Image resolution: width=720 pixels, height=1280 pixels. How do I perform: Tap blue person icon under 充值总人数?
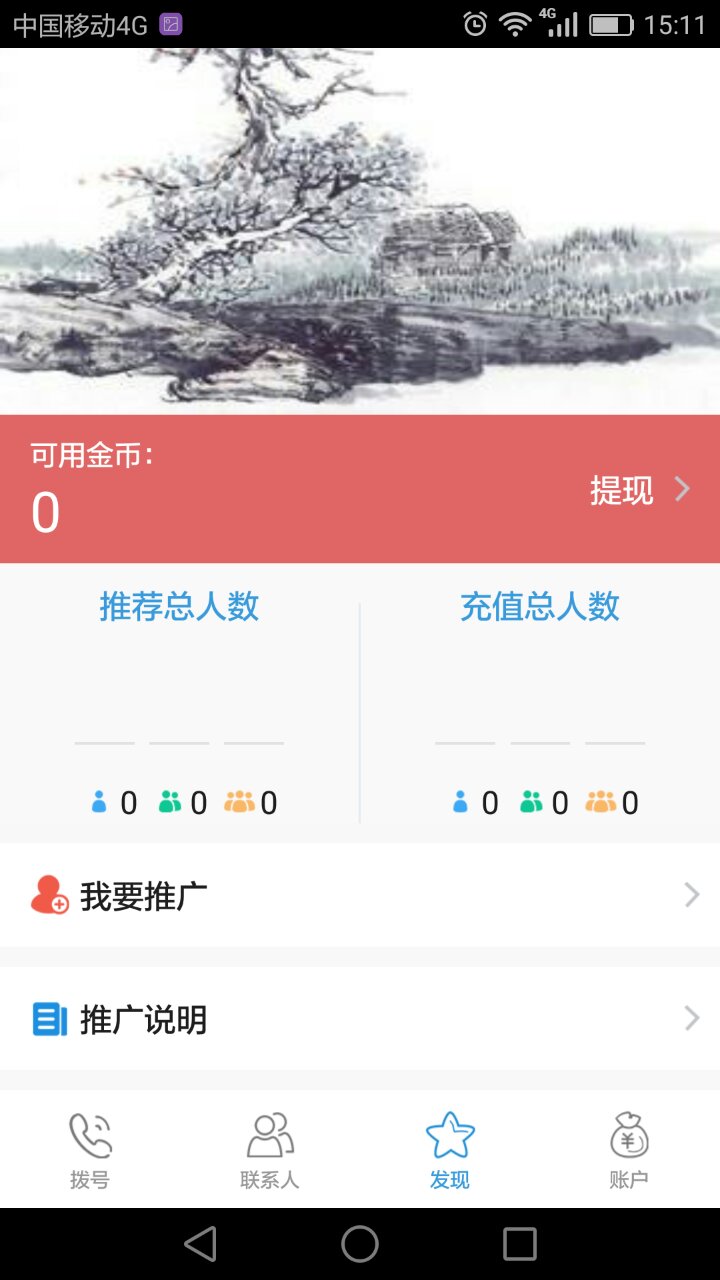coord(459,801)
